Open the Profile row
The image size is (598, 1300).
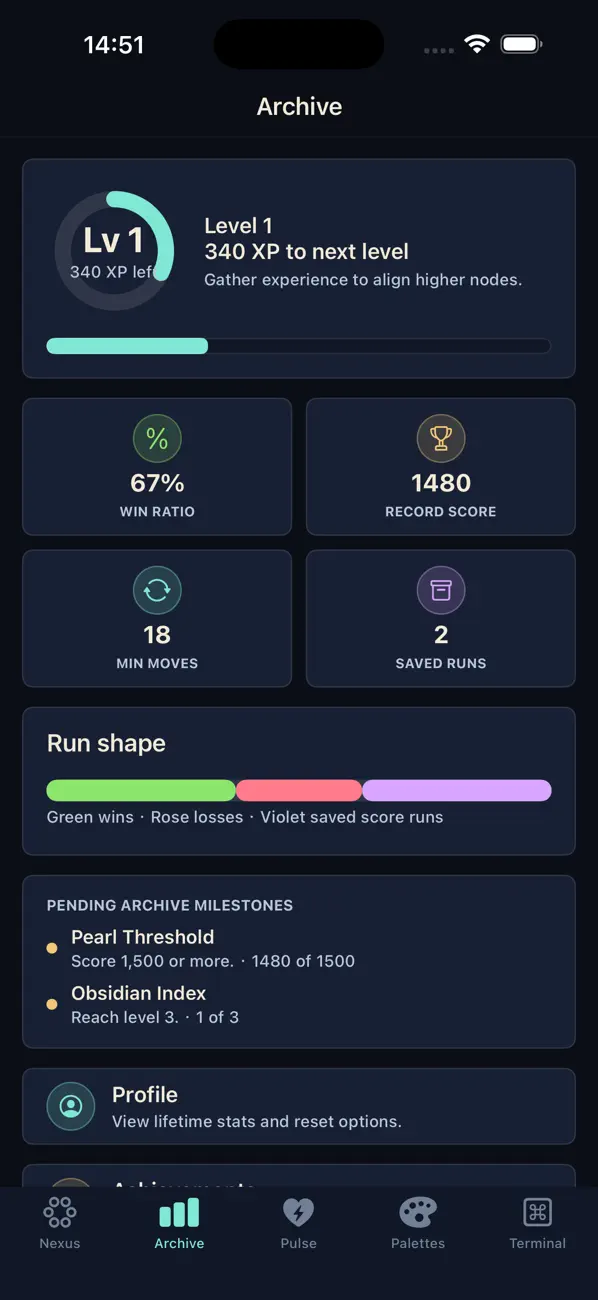[299, 1106]
